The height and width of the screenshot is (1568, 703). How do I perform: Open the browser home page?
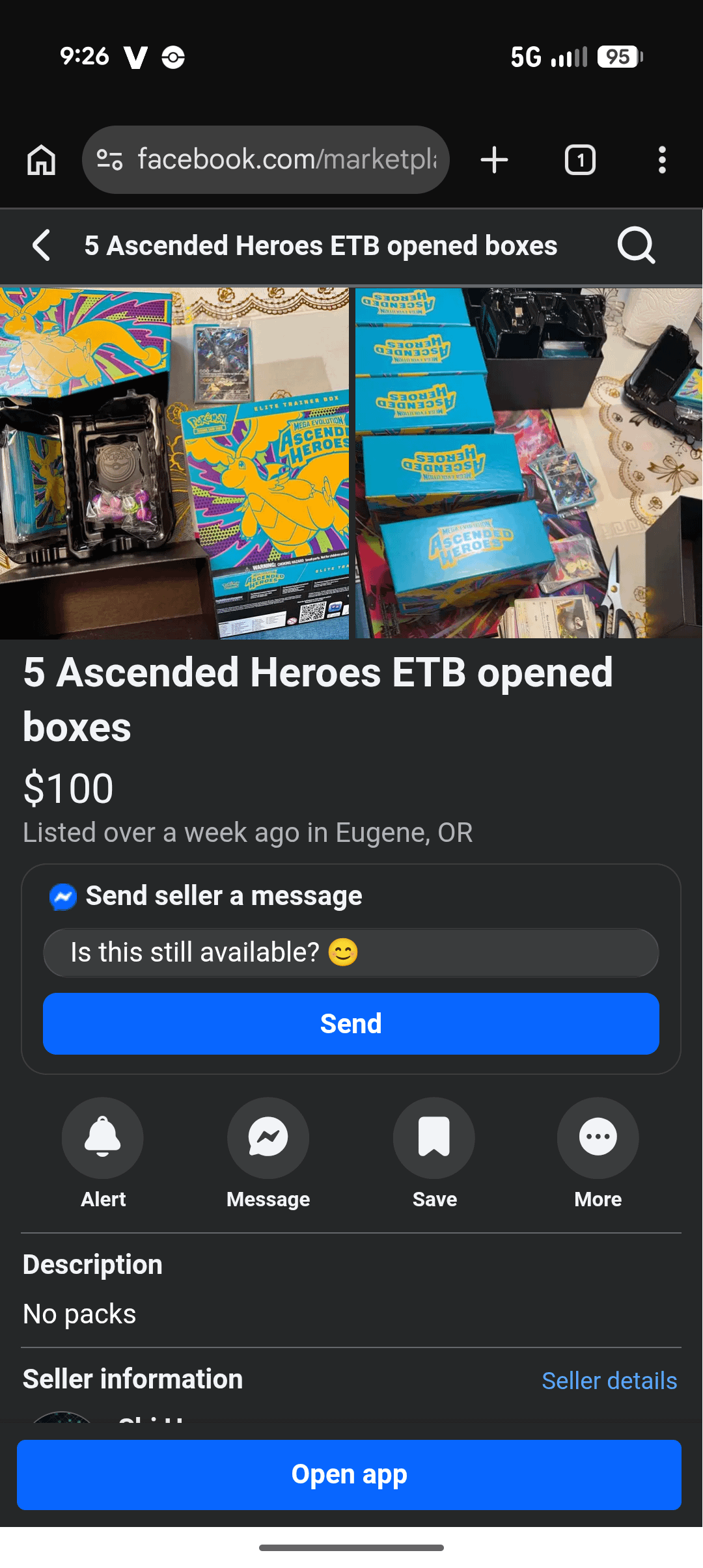pos(41,160)
